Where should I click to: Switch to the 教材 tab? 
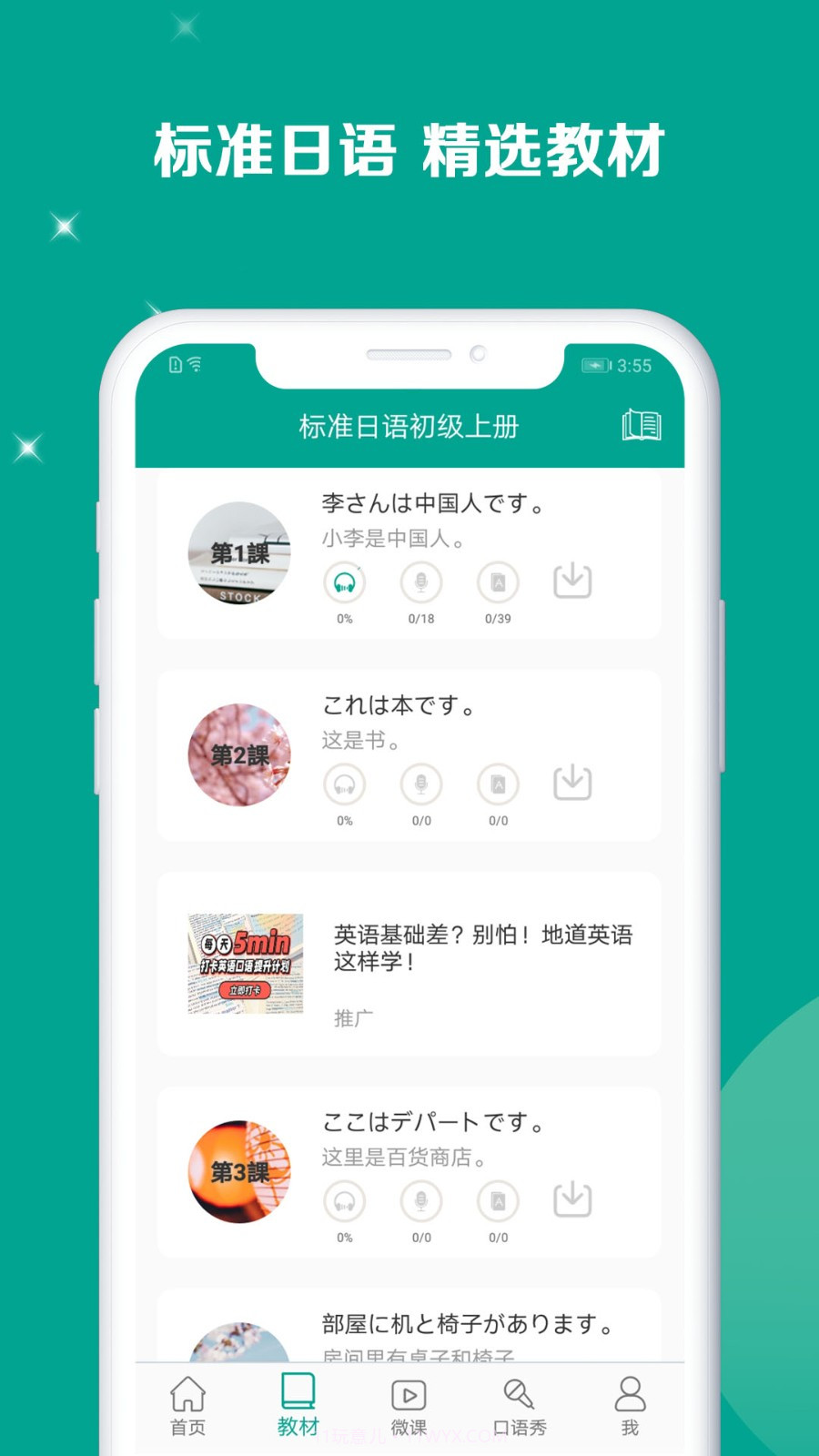pos(298,1401)
